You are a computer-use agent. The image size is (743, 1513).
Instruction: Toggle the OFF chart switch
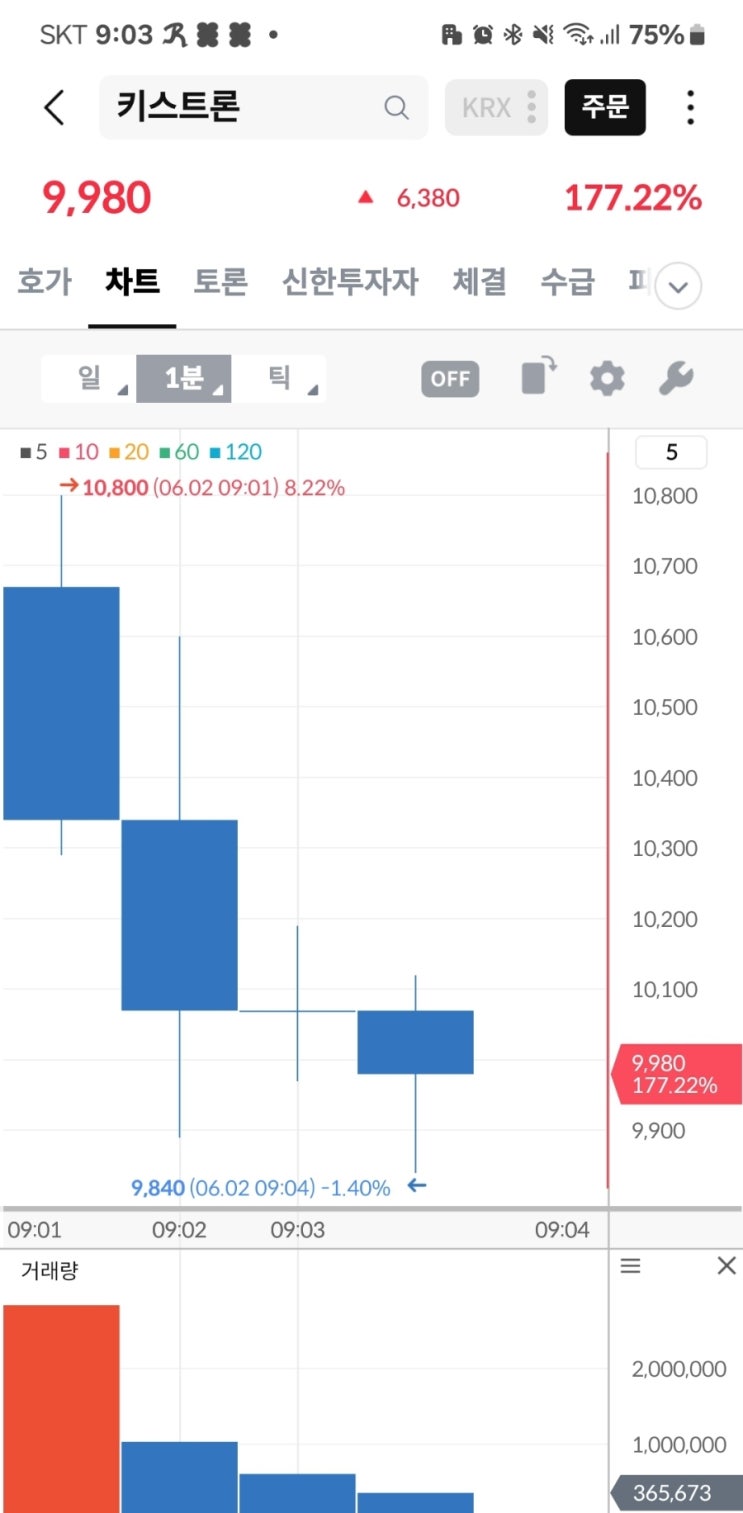coord(450,379)
